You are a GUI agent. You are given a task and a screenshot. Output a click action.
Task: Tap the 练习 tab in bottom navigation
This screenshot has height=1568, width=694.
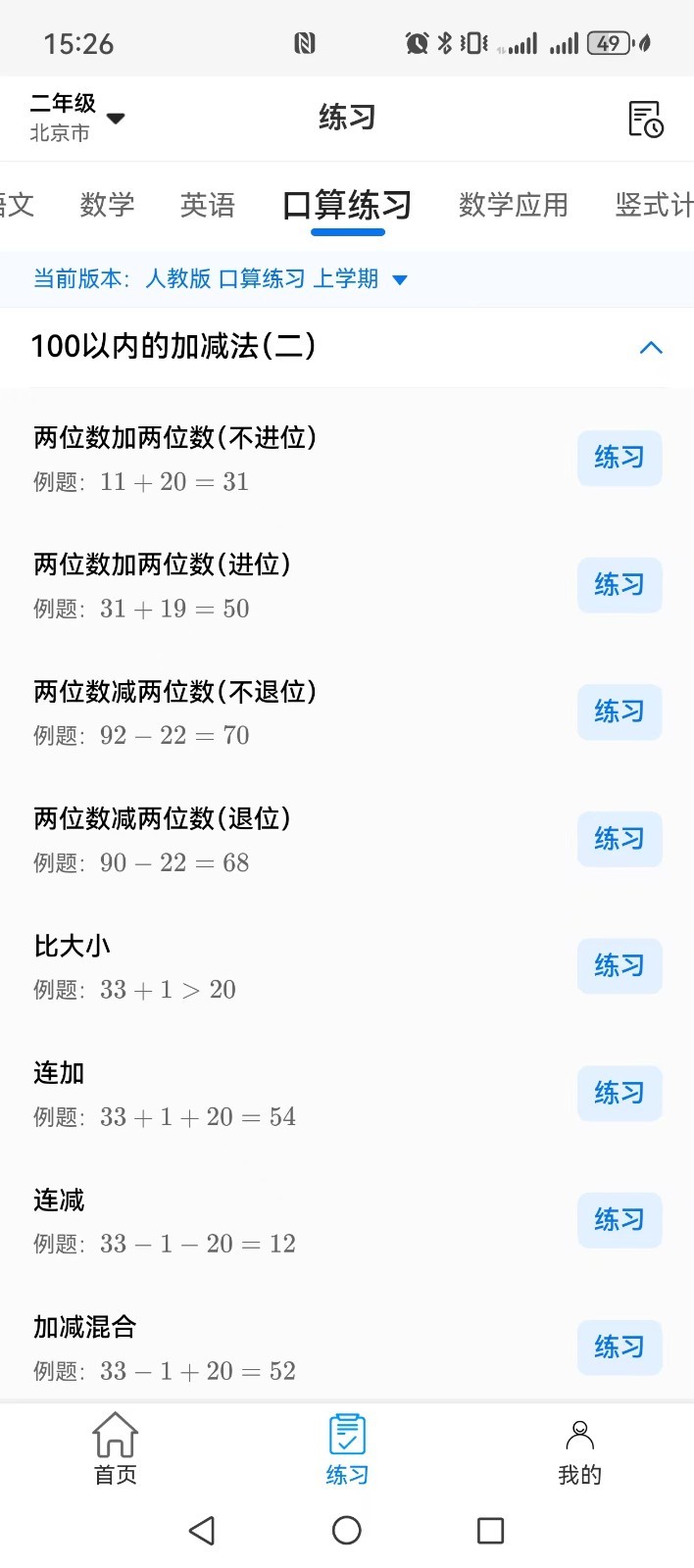(x=347, y=1448)
